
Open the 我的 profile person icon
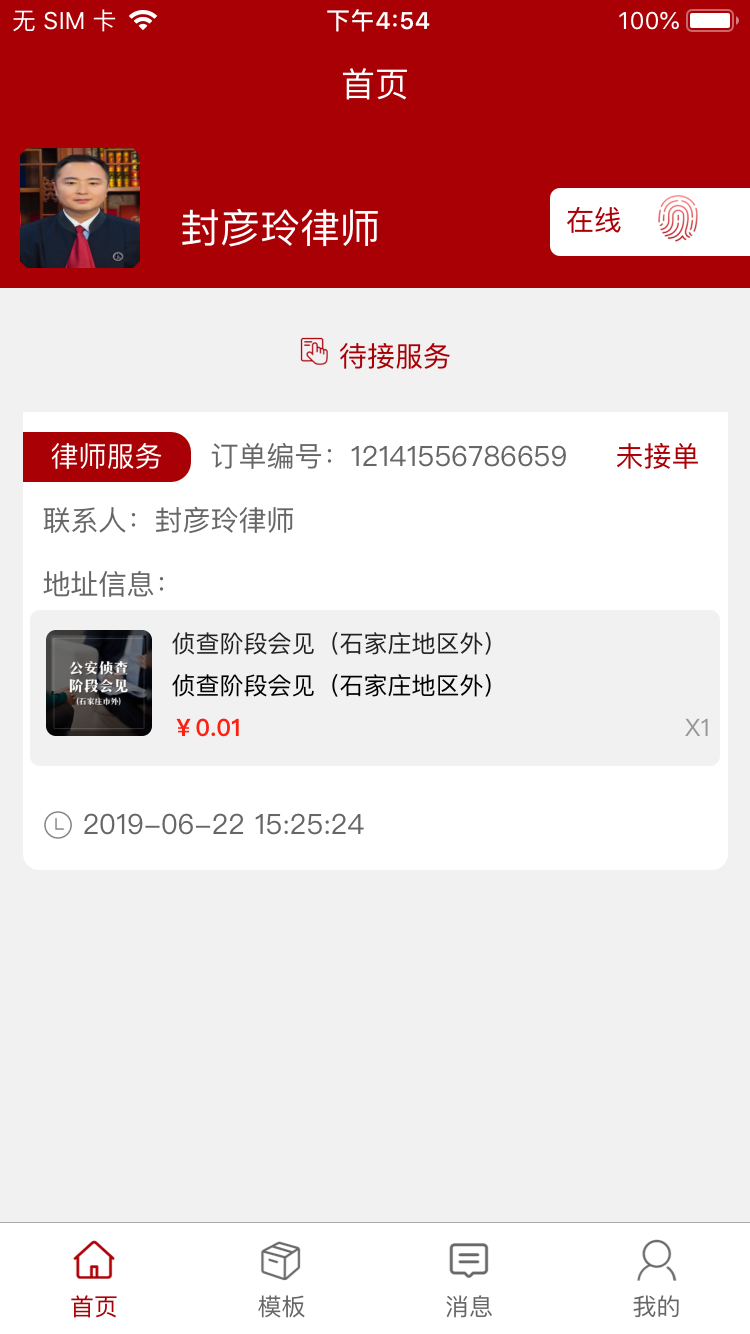click(656, 1260)
